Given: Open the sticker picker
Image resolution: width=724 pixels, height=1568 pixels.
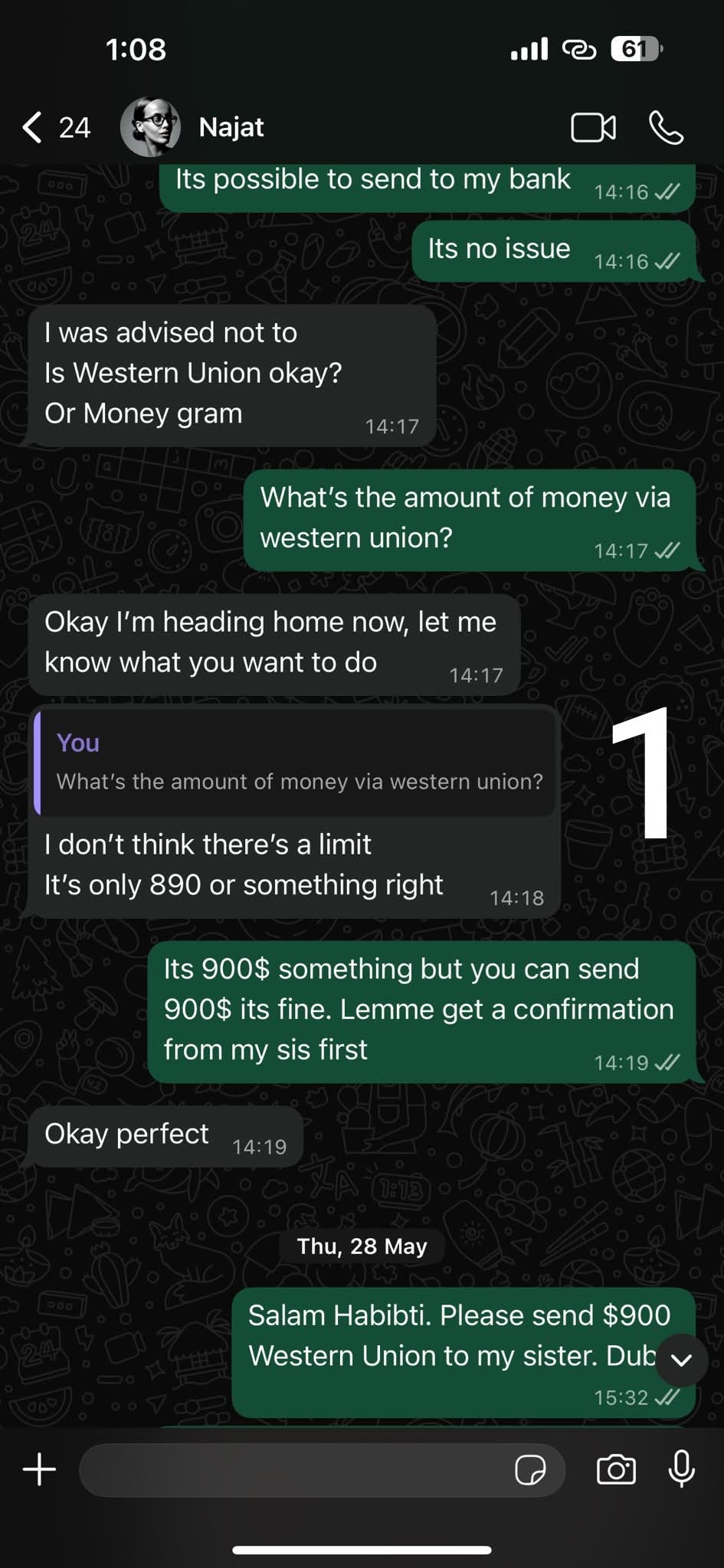Looking at the screenshot, I should point(530,1470).
